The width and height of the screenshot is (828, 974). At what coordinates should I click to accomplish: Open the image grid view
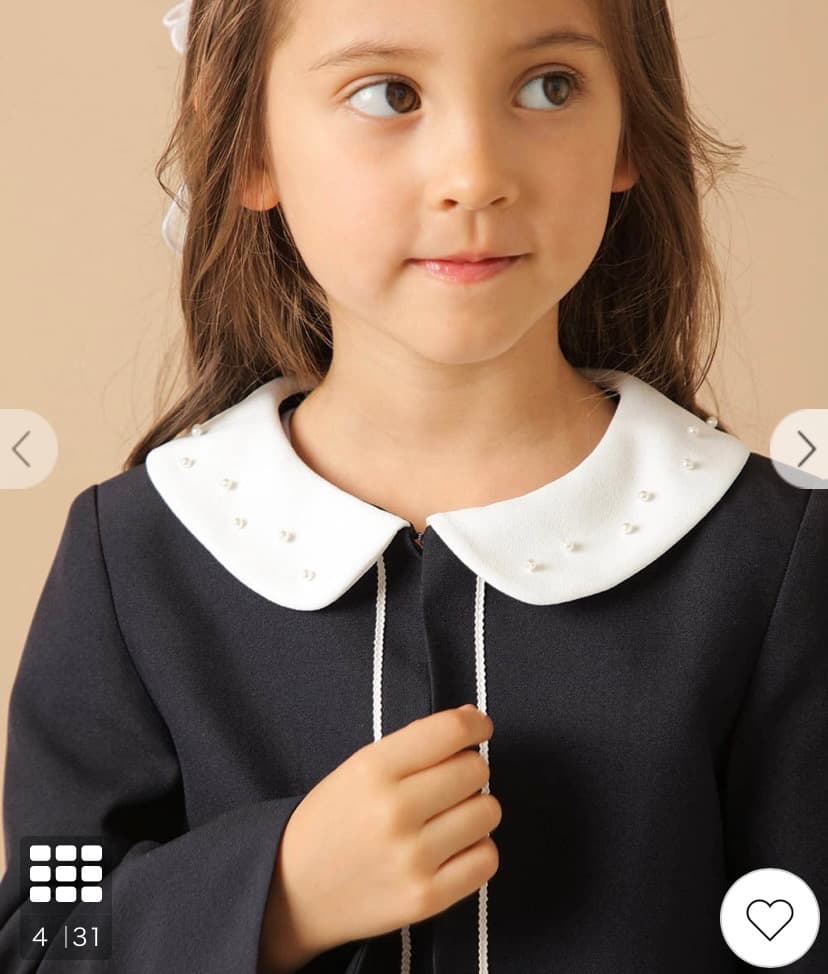[x=66, y=875]
